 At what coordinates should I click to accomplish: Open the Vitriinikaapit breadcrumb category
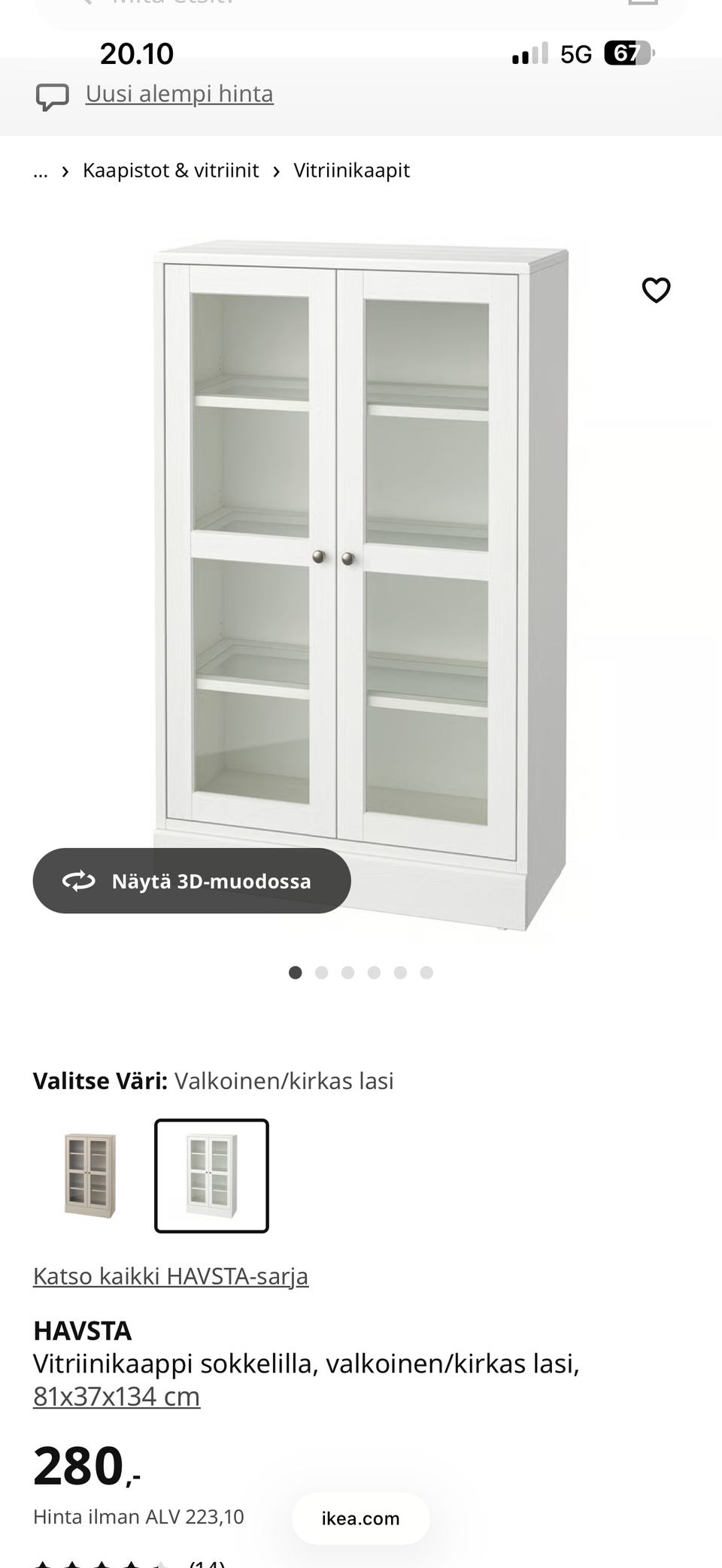pos(352,170)
